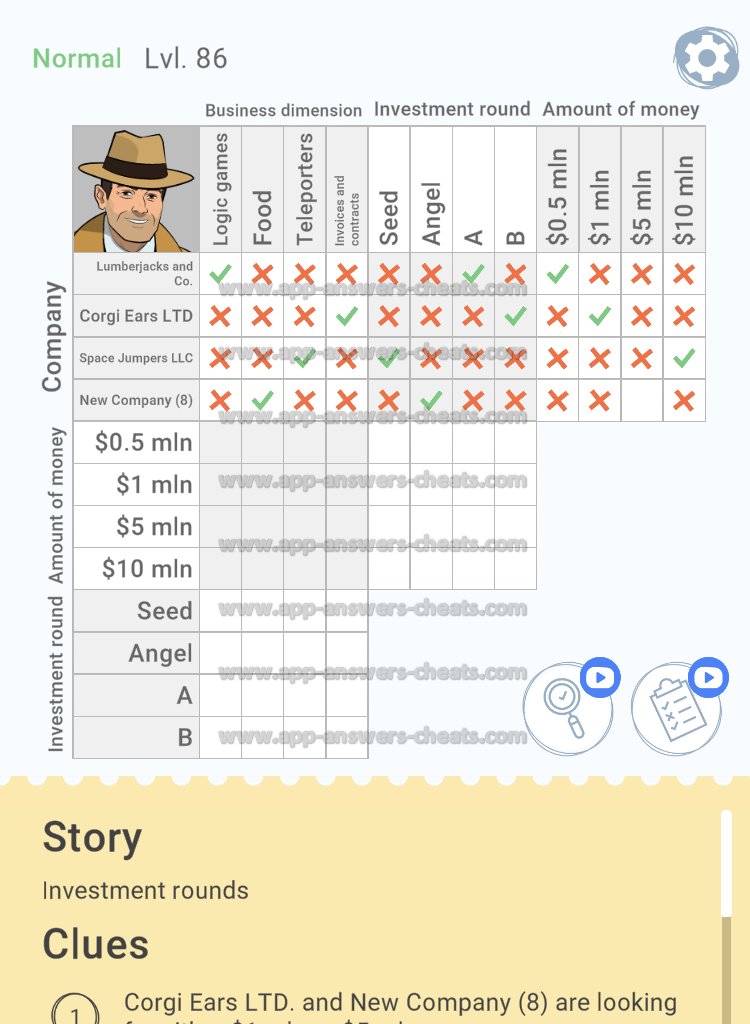This screenshot has height=1024, width=750.
Task: Mark the New Company (8) $5 mln cell
Action: (x=642, y=400)
